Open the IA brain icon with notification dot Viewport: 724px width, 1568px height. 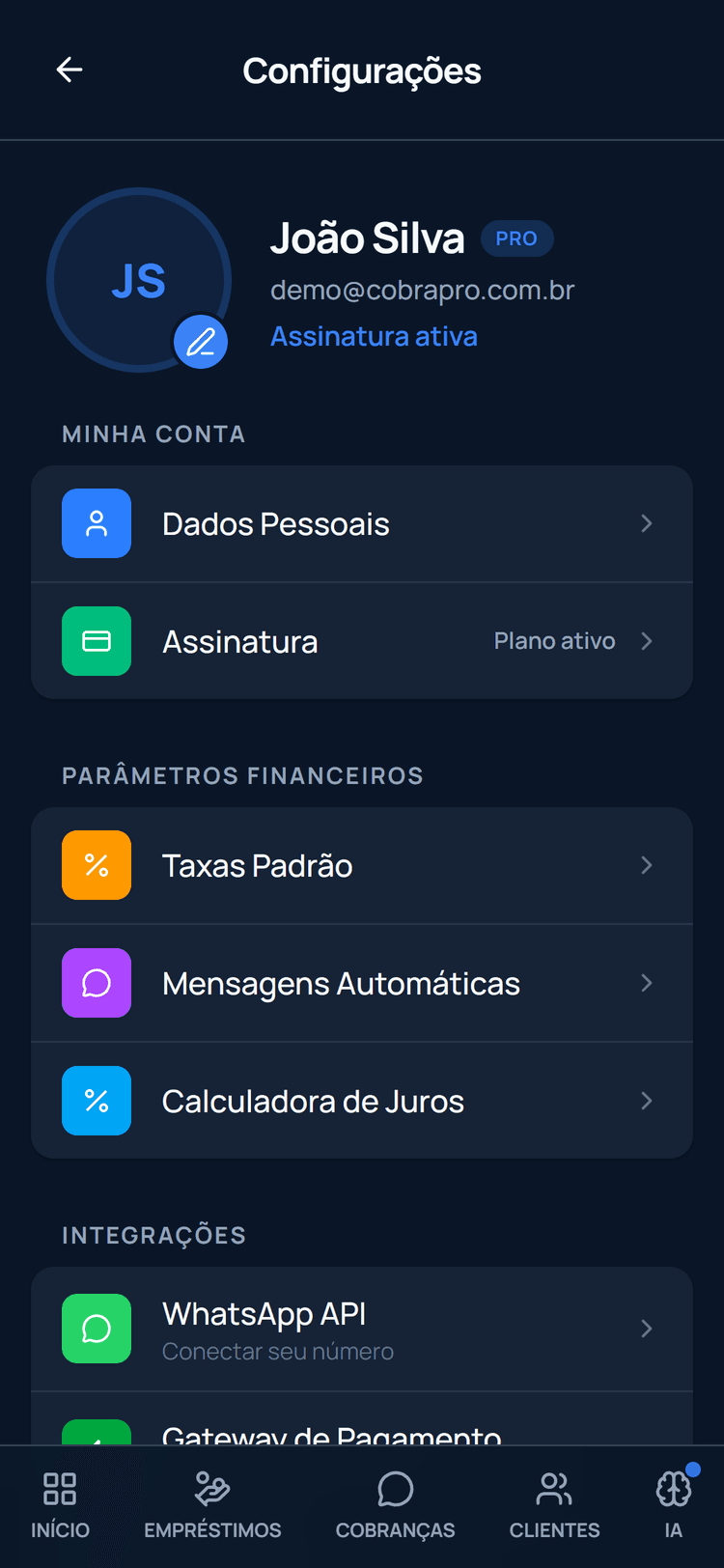point(674,1490)
